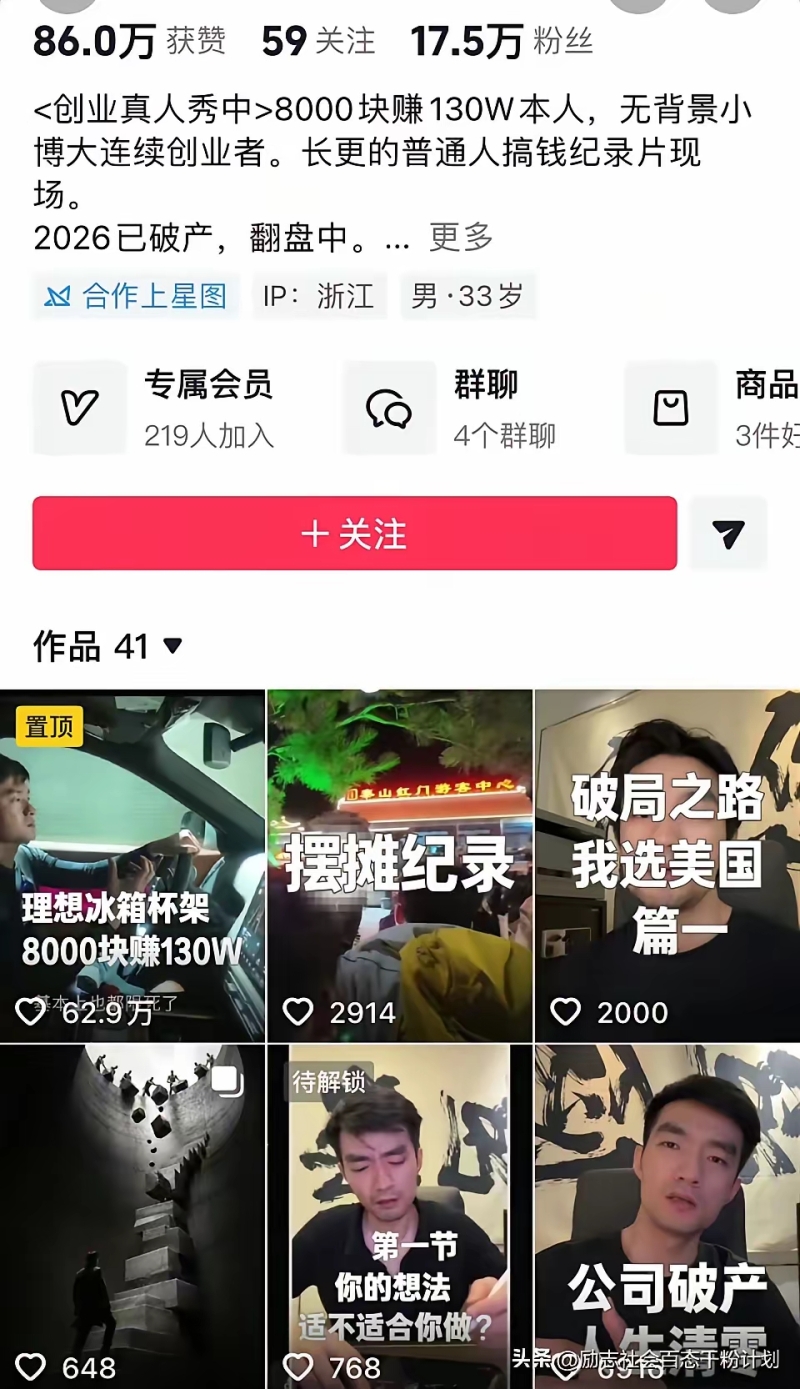The height and width of the screenshot is (1389, 800).
Task: Expand bio with 更多 link
Action: click(x=461, y=237)
